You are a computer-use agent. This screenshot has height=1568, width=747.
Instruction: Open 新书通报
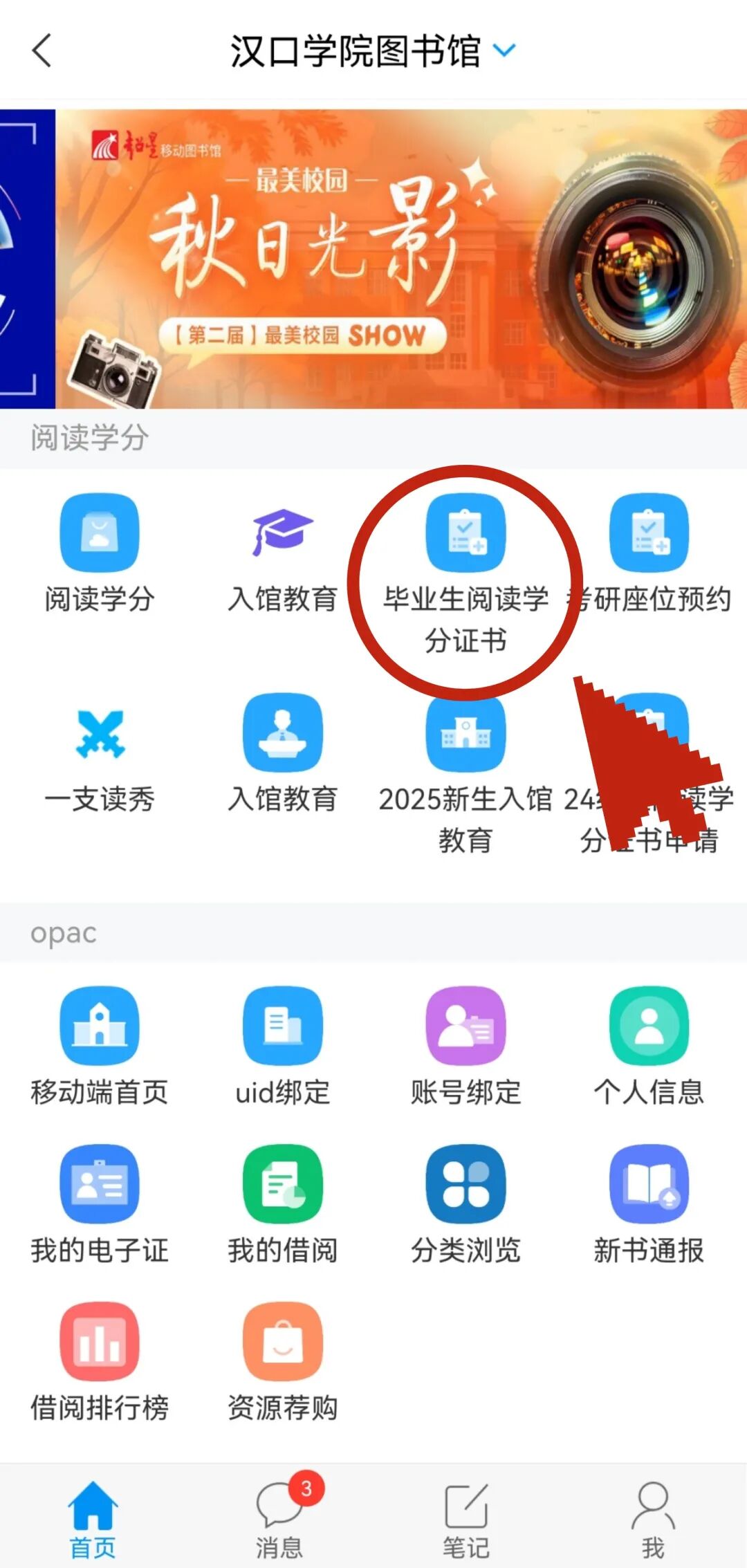tap(649, 1183)
